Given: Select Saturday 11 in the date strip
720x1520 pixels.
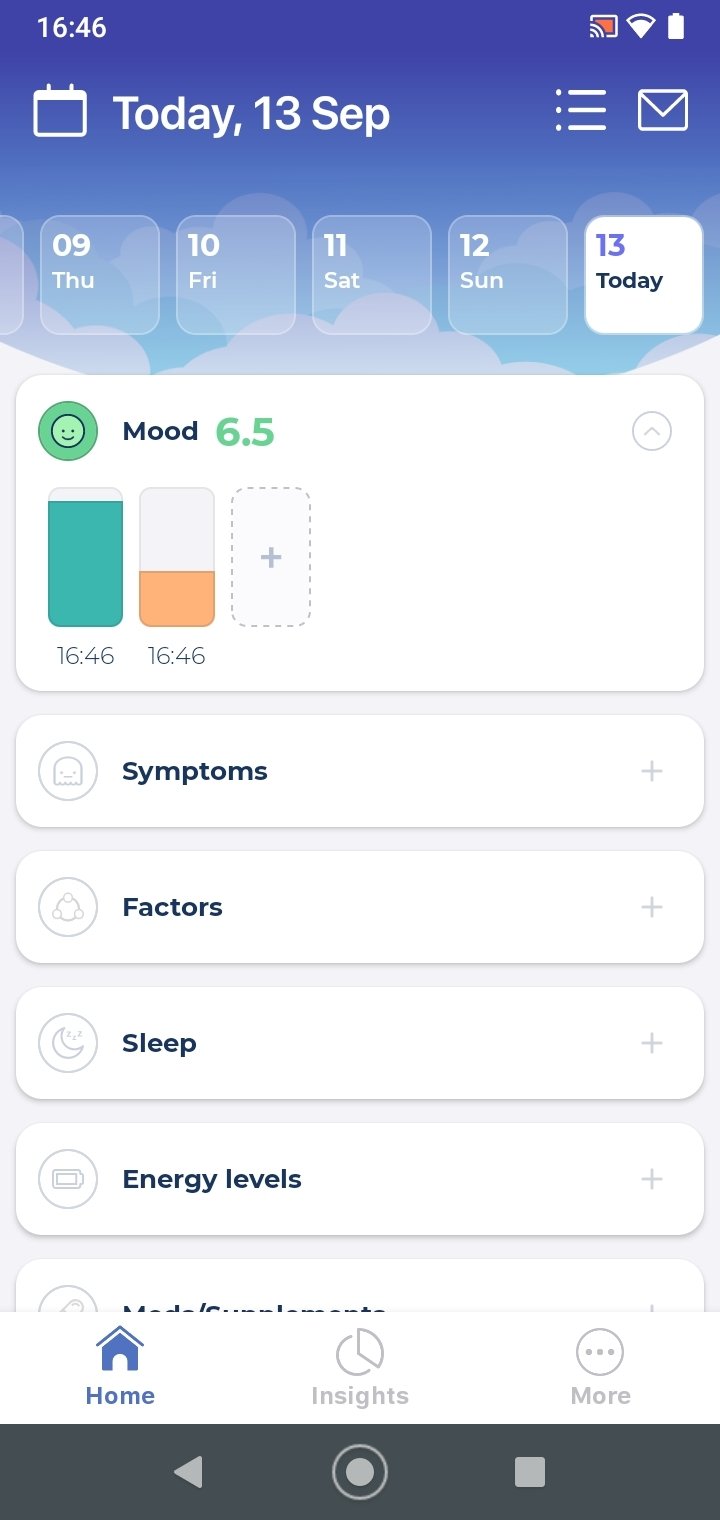Looking at the screenshot, I should click(372, 275).
